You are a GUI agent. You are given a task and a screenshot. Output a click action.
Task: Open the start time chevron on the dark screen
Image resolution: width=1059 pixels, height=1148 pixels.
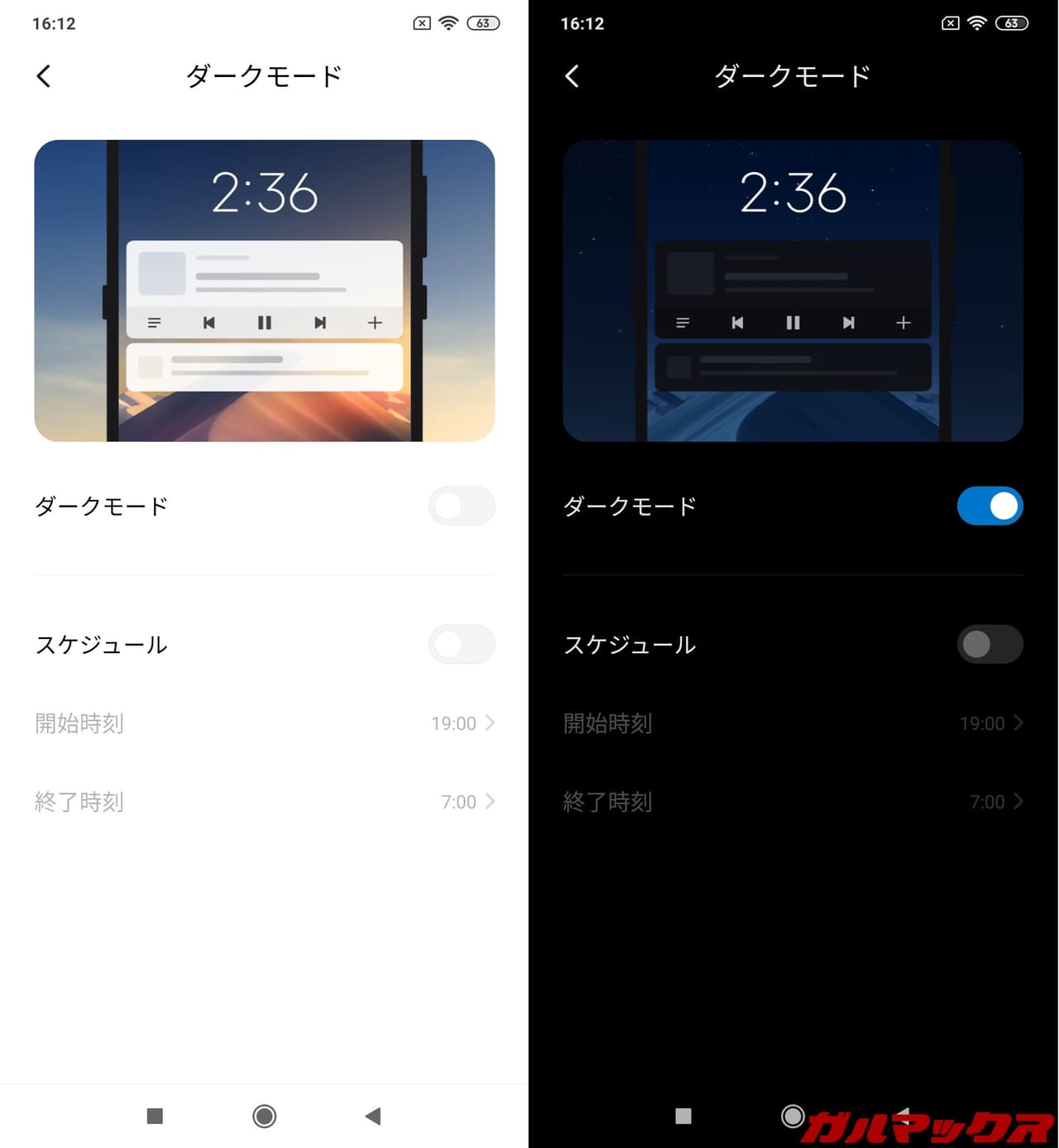[1020, 723]
